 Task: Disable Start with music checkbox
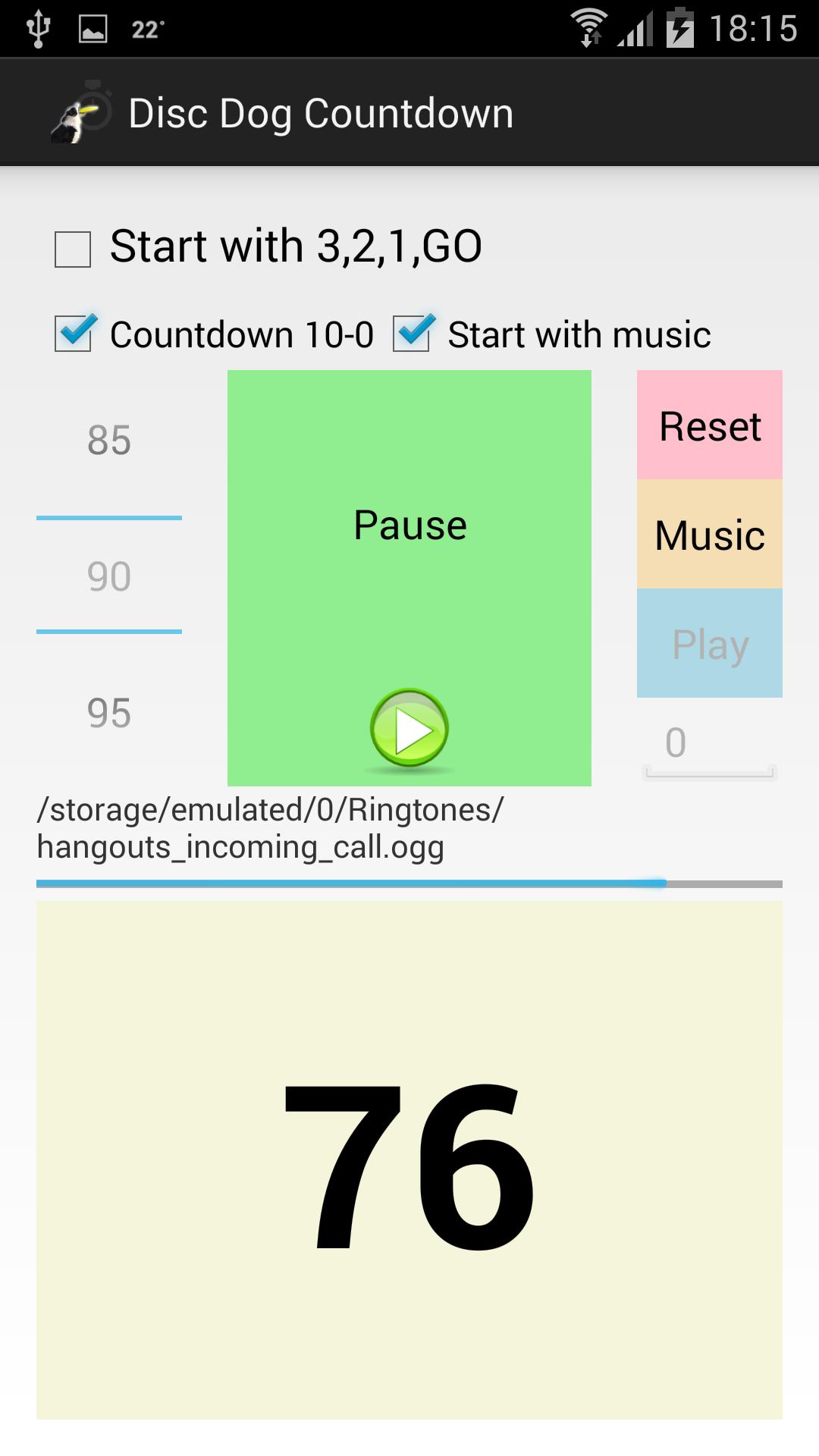[x=413, y=334]
